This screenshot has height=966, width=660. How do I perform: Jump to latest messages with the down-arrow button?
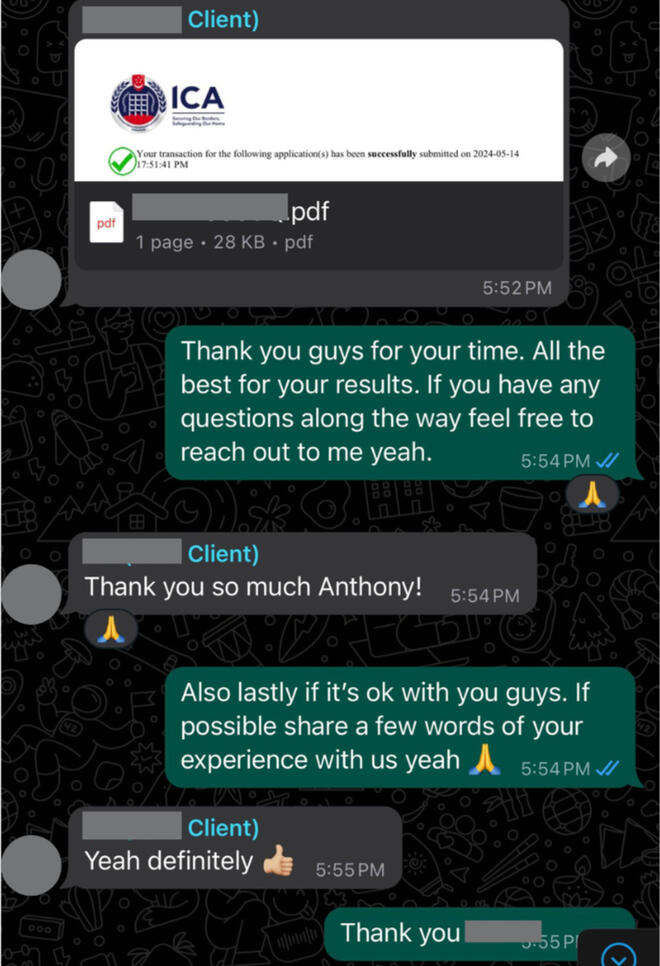[621, 953]
